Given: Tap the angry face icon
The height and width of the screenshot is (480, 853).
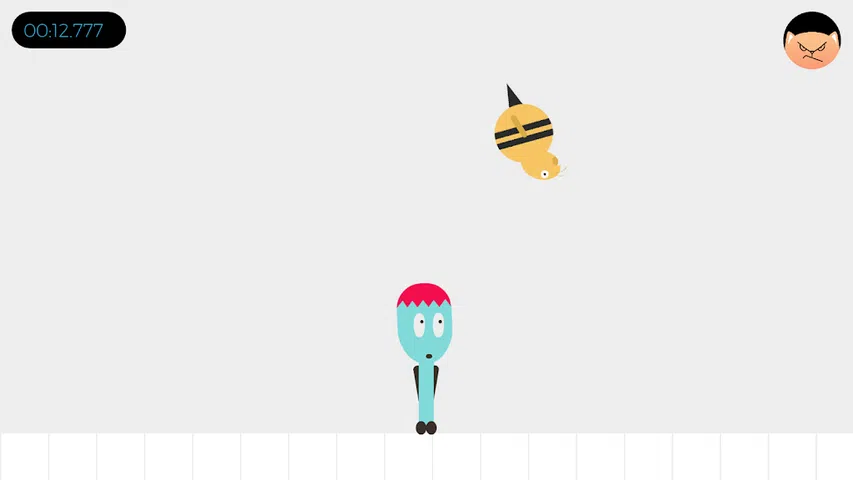Looking at the screenshot, I should pyautogui.click(x=811, y=41).
